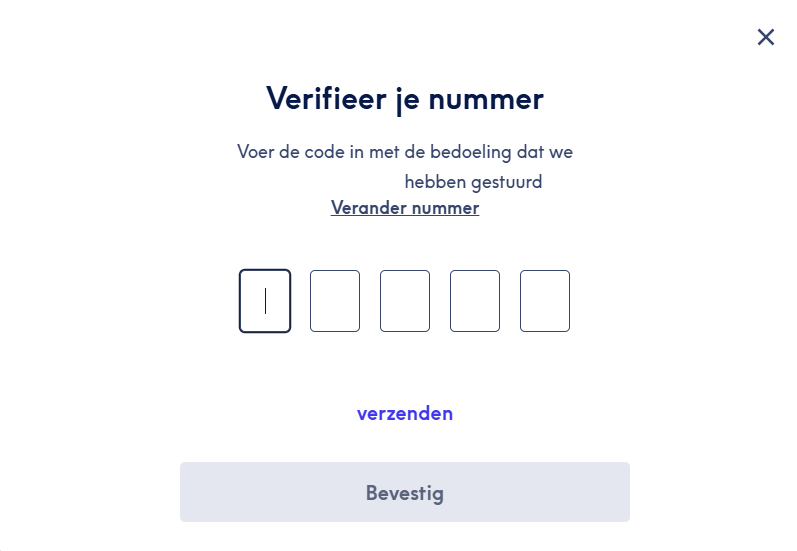Tap the fifth code digit box
Image resolution: width=797 pixels, height=551 pixels.
pyautogui.click(x=545, y=301)
